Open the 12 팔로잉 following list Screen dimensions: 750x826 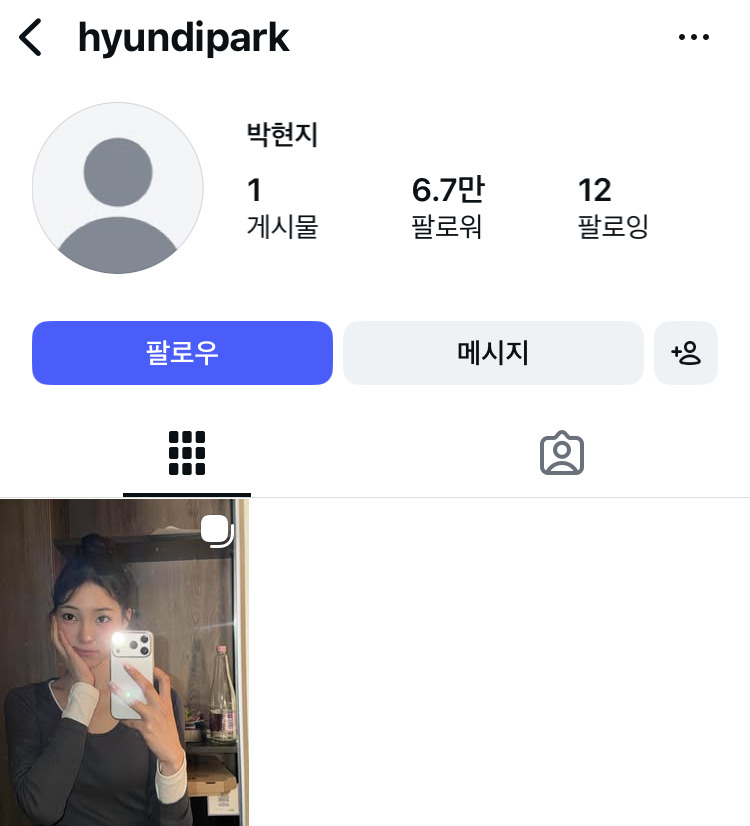click(x=611, y=205)
